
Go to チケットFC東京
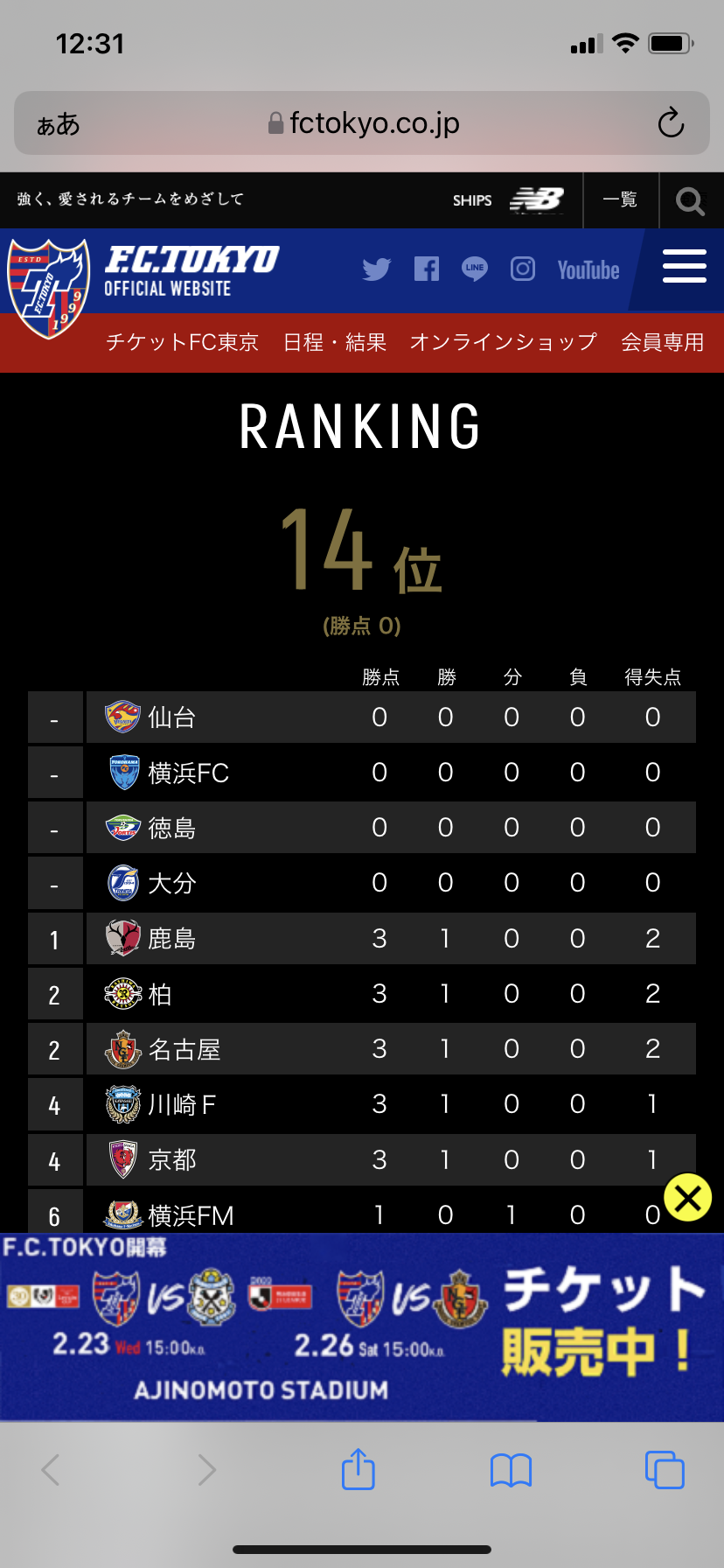tap(182, 342)
